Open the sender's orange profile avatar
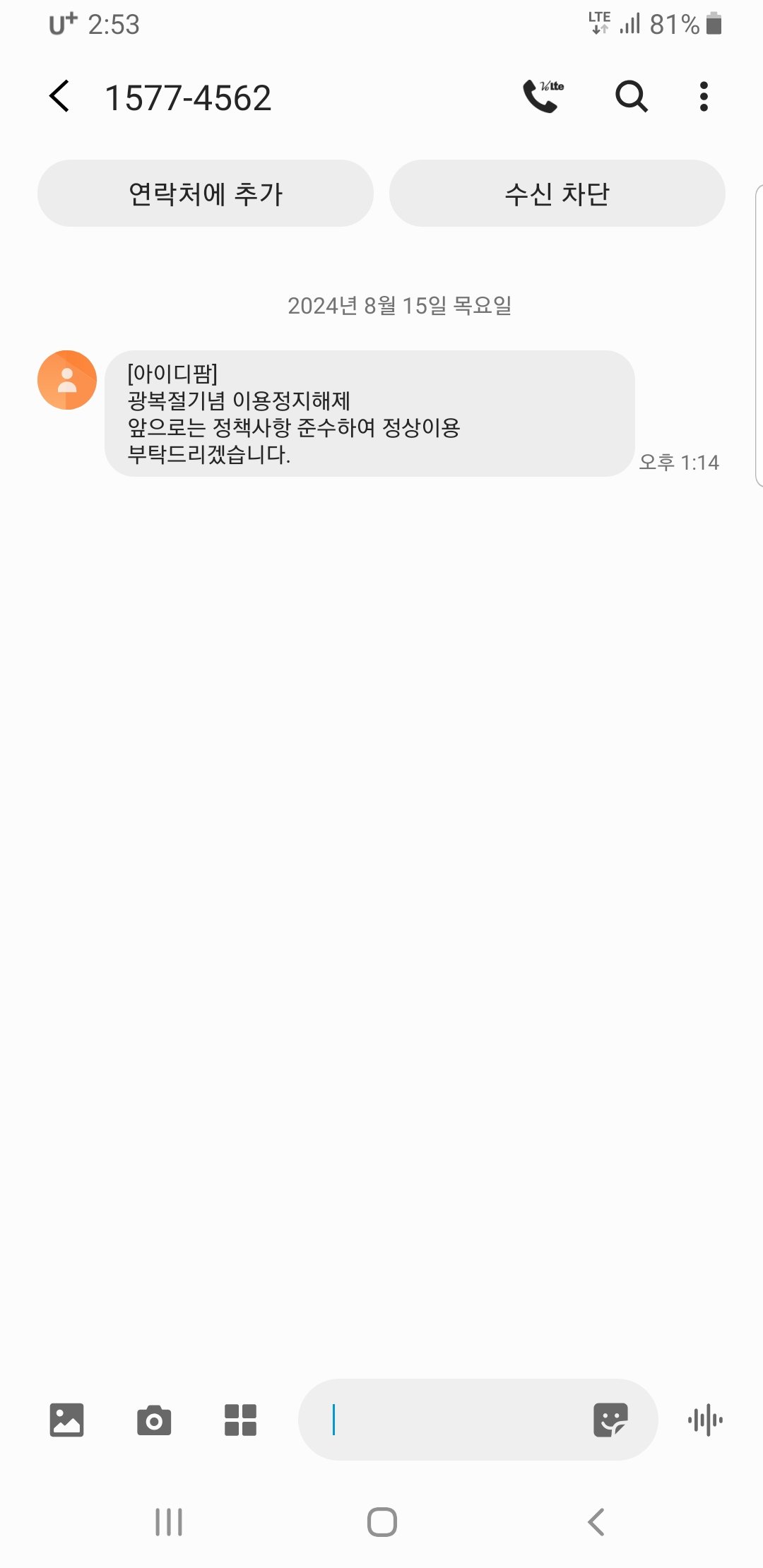 (67, 380)
